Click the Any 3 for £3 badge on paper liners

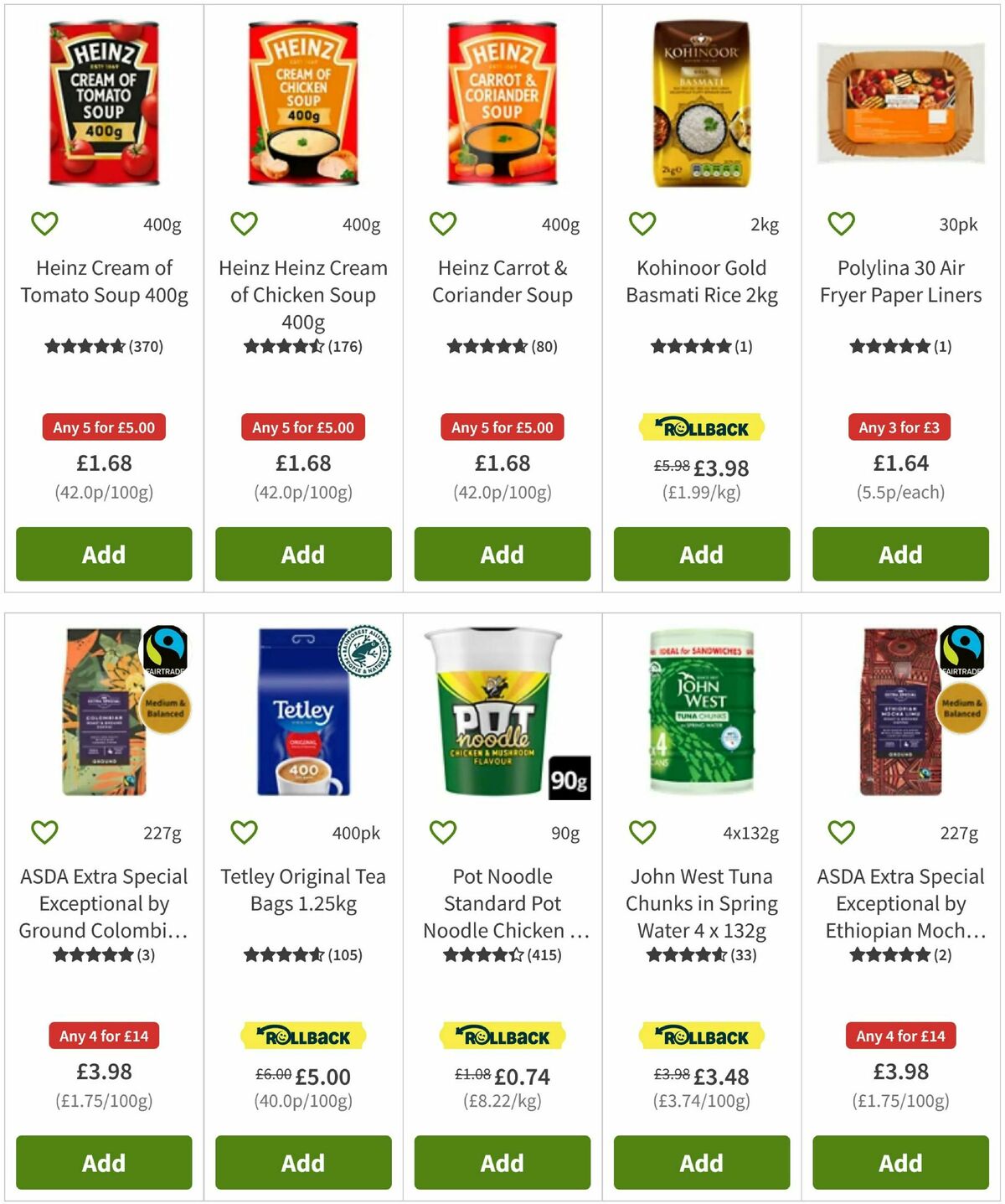899,427
